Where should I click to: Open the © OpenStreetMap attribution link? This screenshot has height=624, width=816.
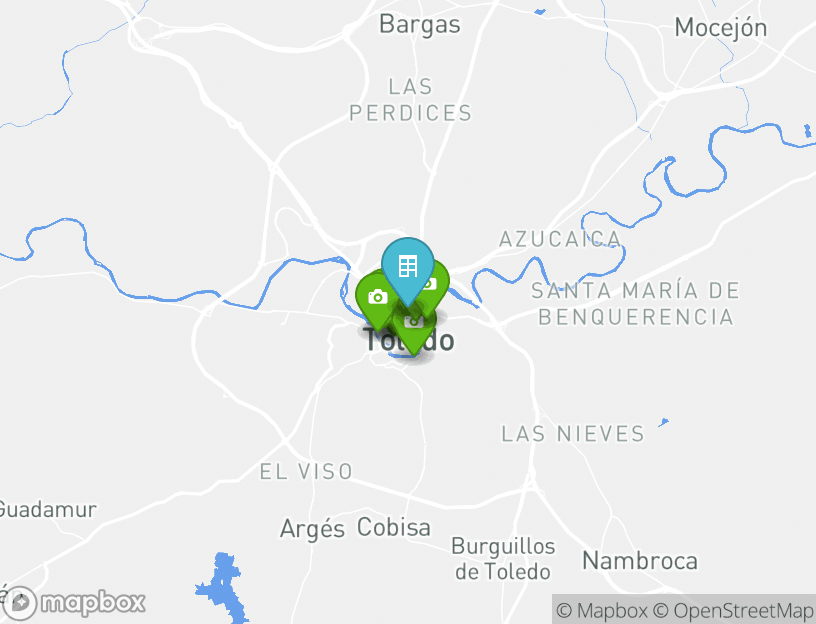tap(732, 610)
